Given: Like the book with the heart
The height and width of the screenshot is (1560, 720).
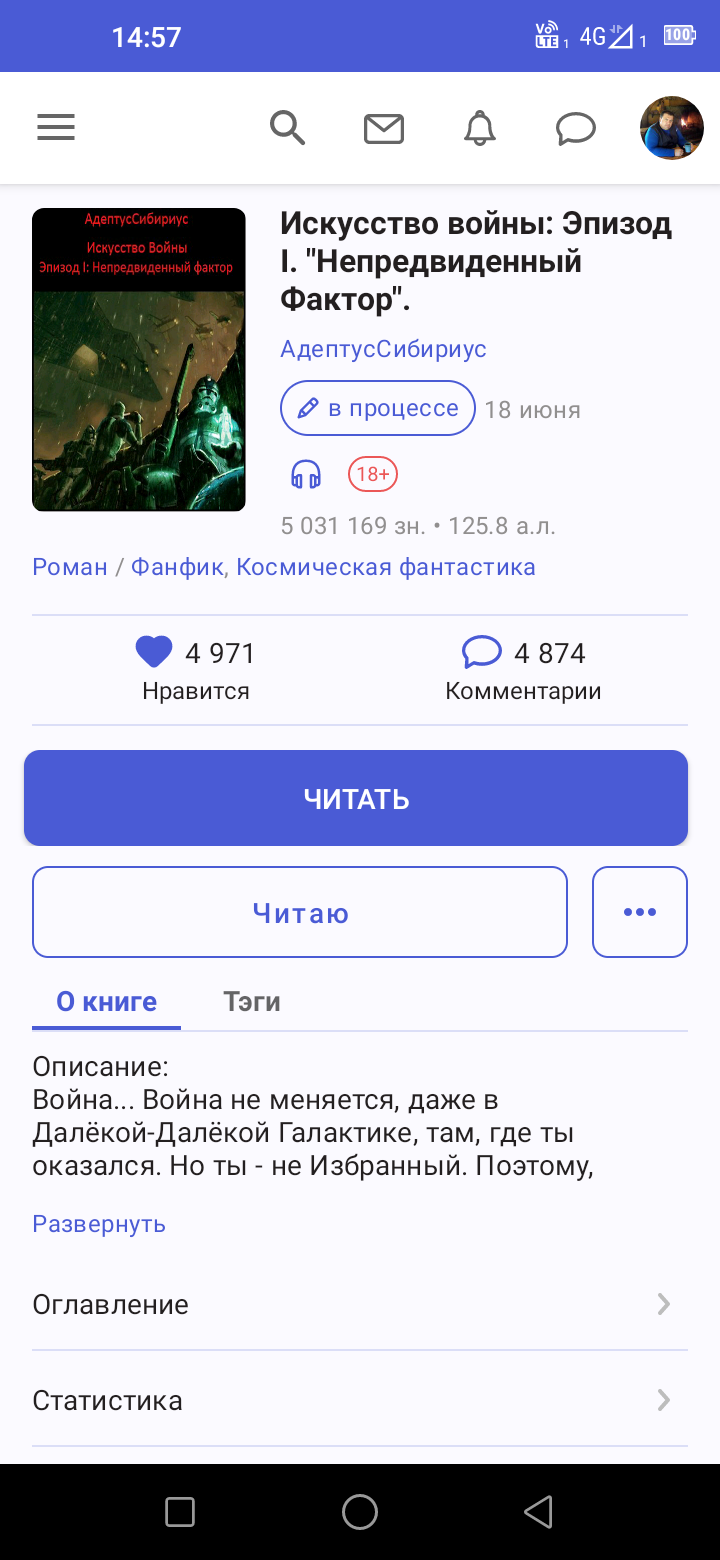Looking at the screenshot, I should tap(155, 653).
